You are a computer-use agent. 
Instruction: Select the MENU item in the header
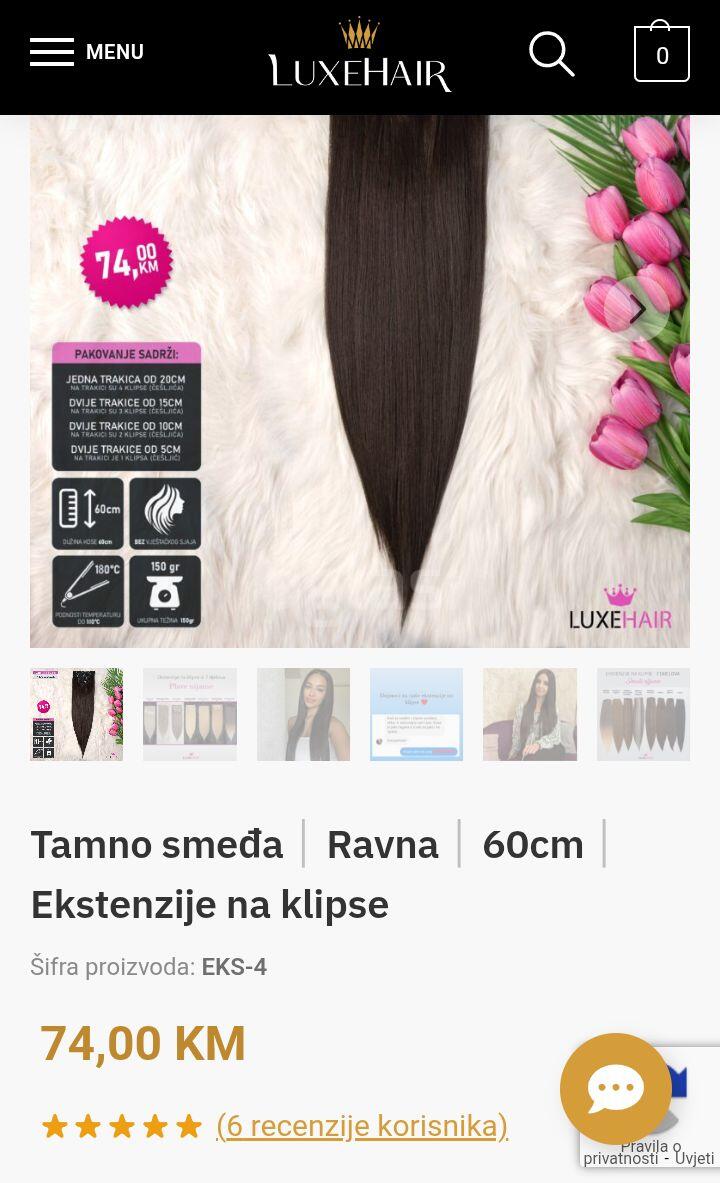114,52
